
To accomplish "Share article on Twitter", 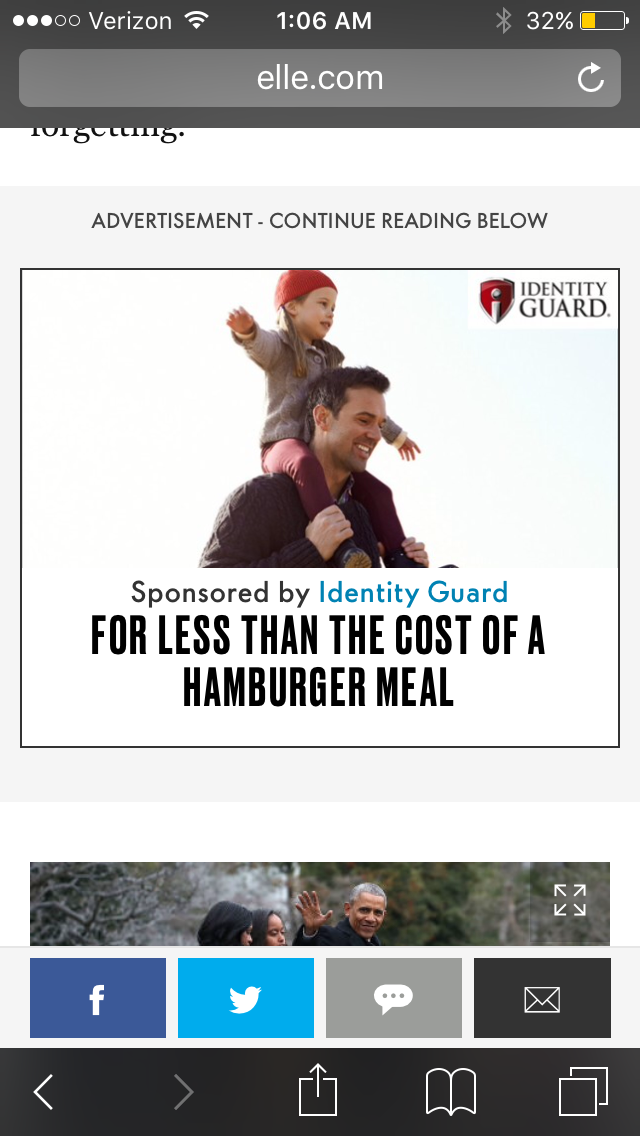I will (x=245, y=998).
